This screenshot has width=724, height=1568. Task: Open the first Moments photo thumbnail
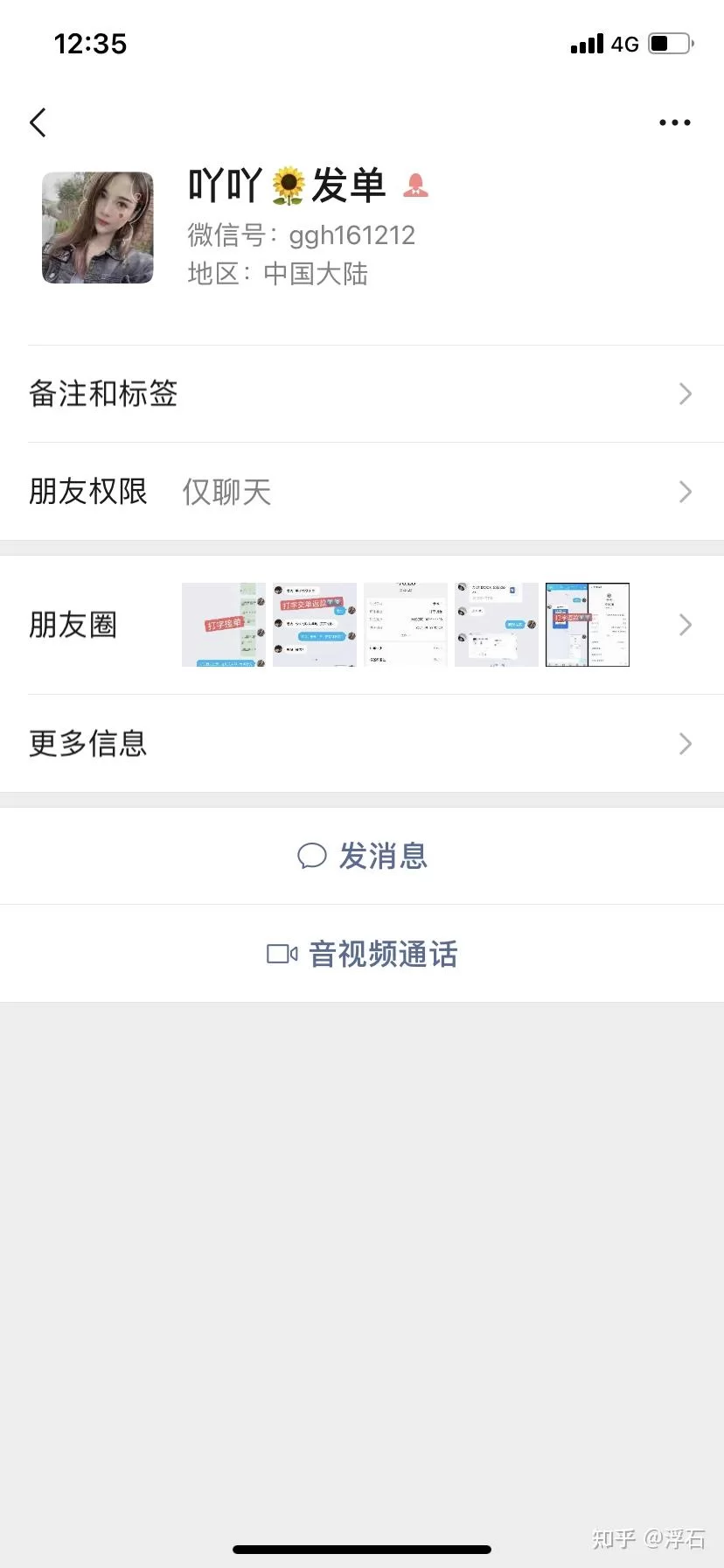coord(223,624)
